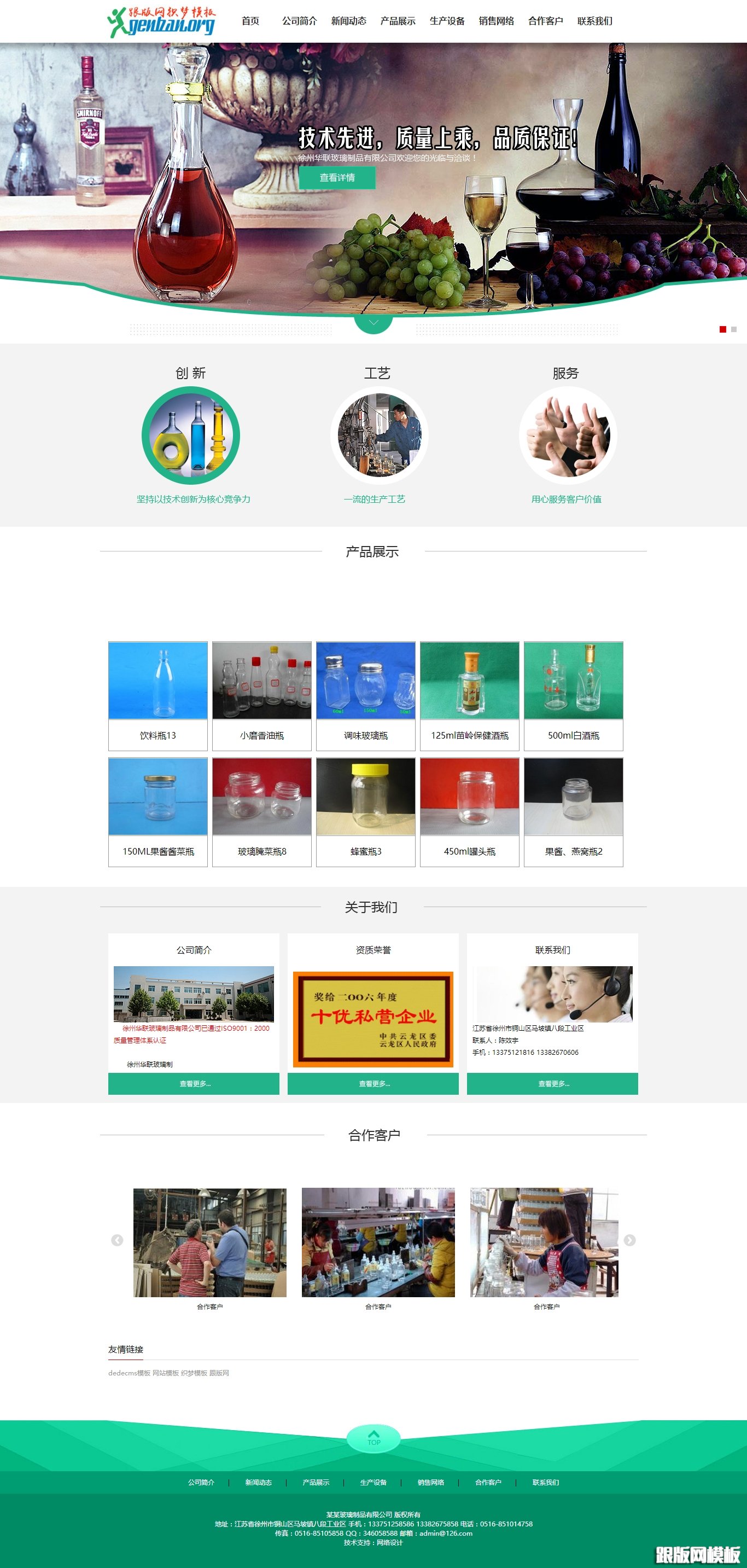Jump down using the green chevron circle

(373, 322)
